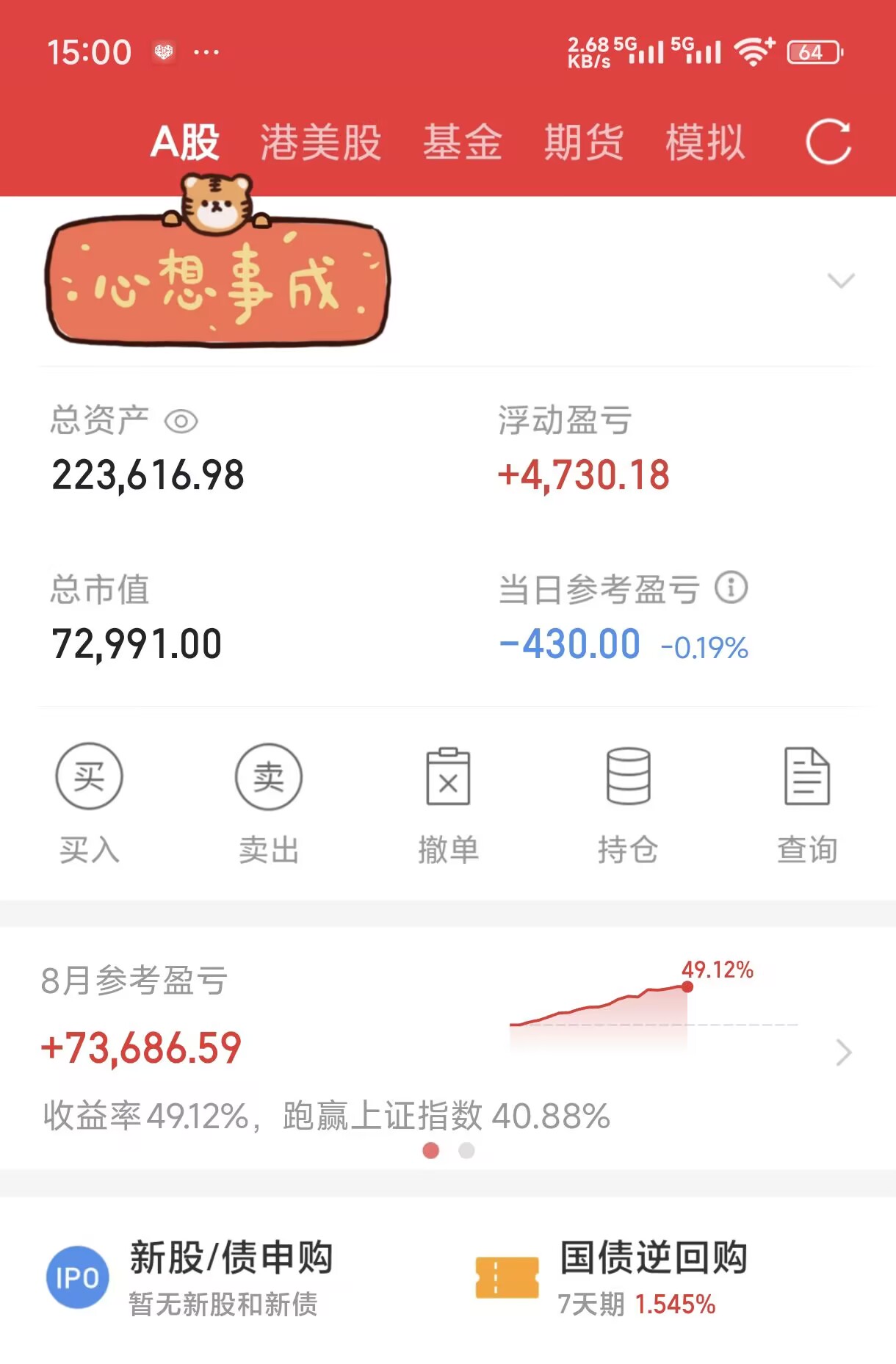Screen dimensions: 896x1364
Task: Switch to the 港美股 tab
Action: pyautogui.click(x=321, y=142)
